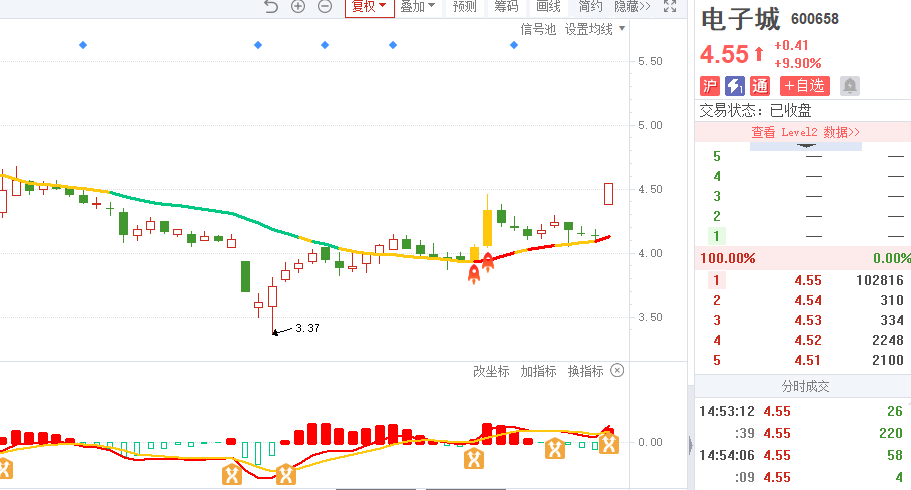911x490 pixels.
Task: View Level2 data link
Action: 805,132
